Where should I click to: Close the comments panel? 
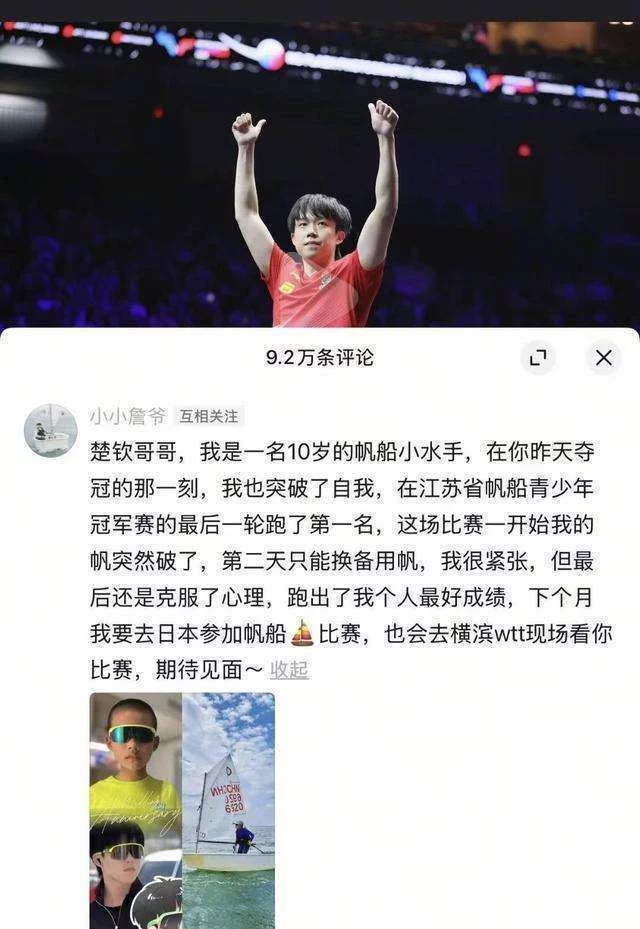[603, 358]
